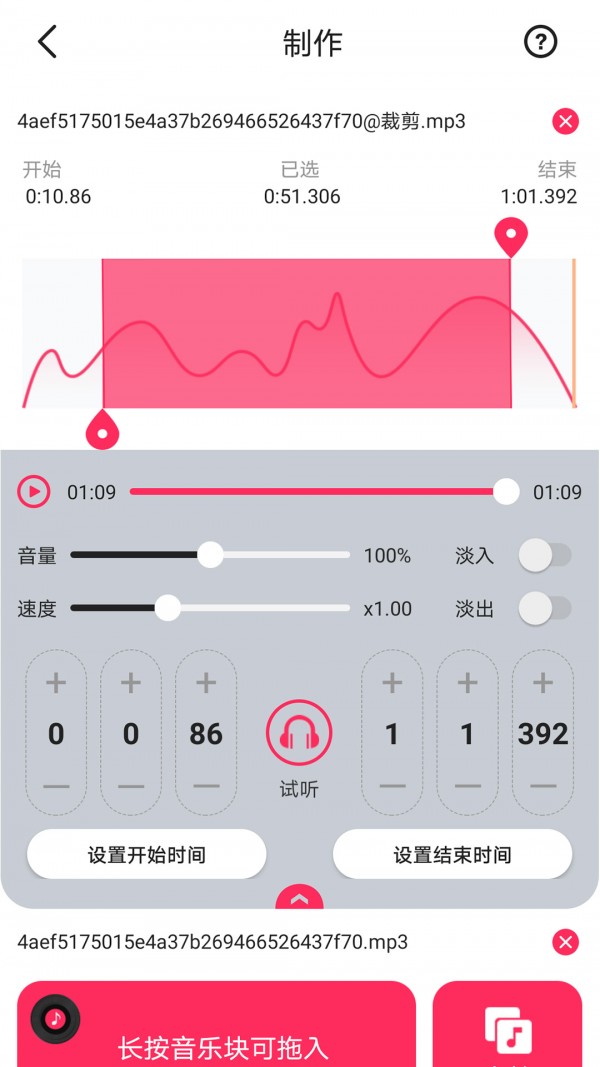Enable the 淡出 fade-out switch
The width and height of the screenshot is (600, 1067).
[x=545, y=608]
